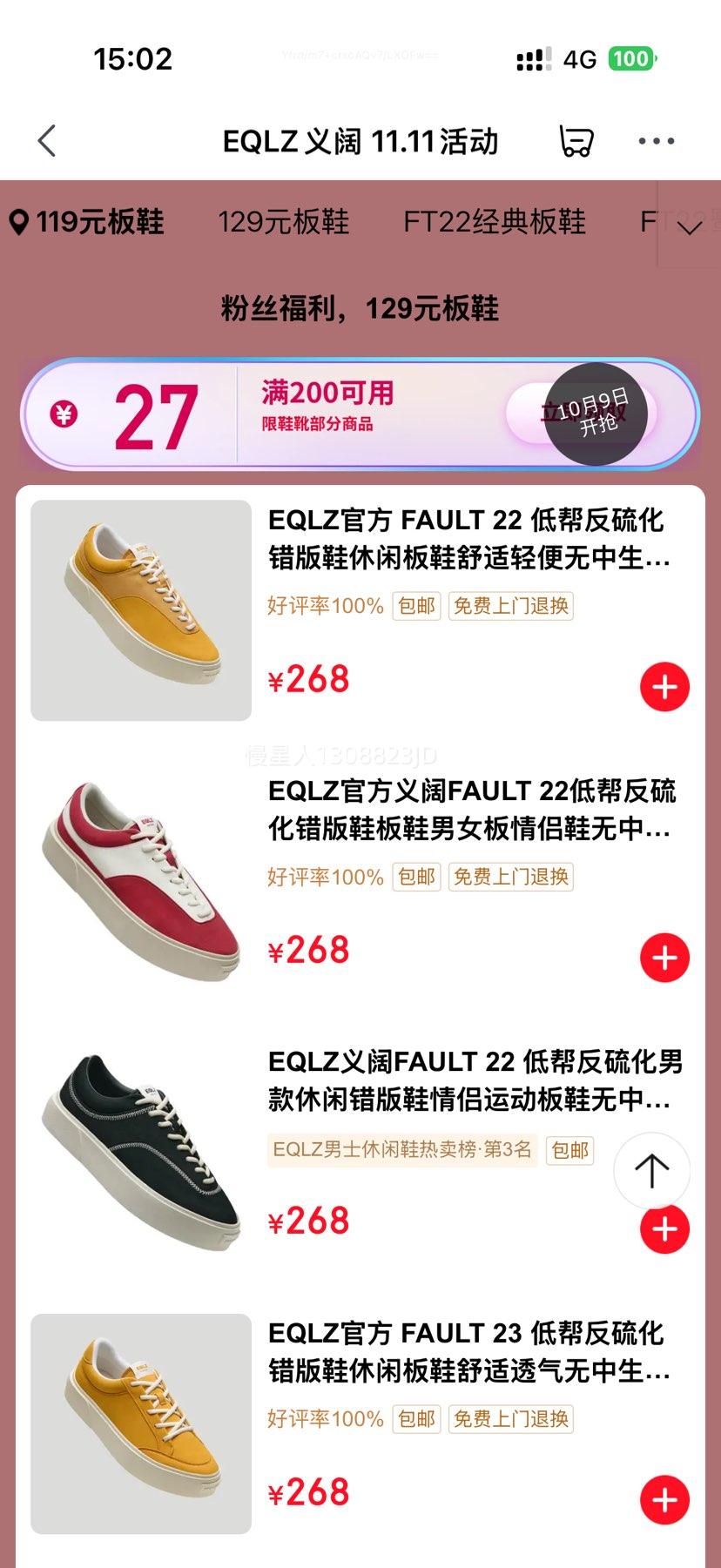The image size is (721, 1568).
Task: Open the red FAULT 22 情侣鞋 listing
Action: coord(471,810)
